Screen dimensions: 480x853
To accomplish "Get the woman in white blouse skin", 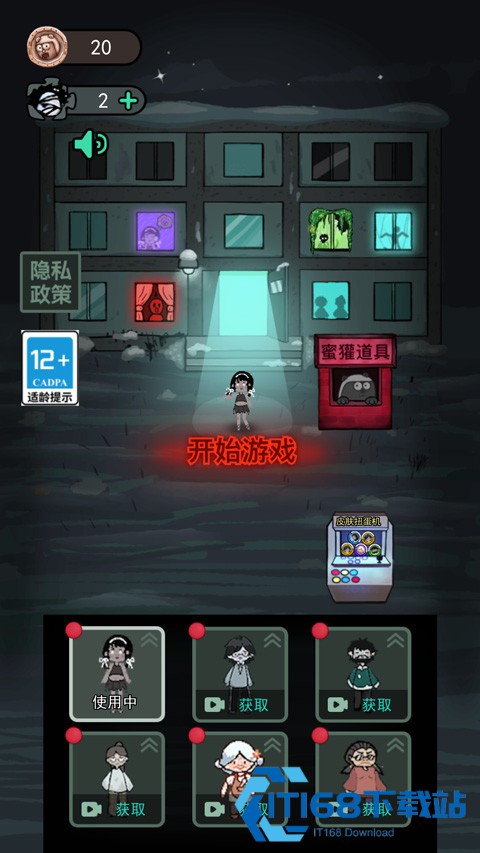I will pos(117,779).
